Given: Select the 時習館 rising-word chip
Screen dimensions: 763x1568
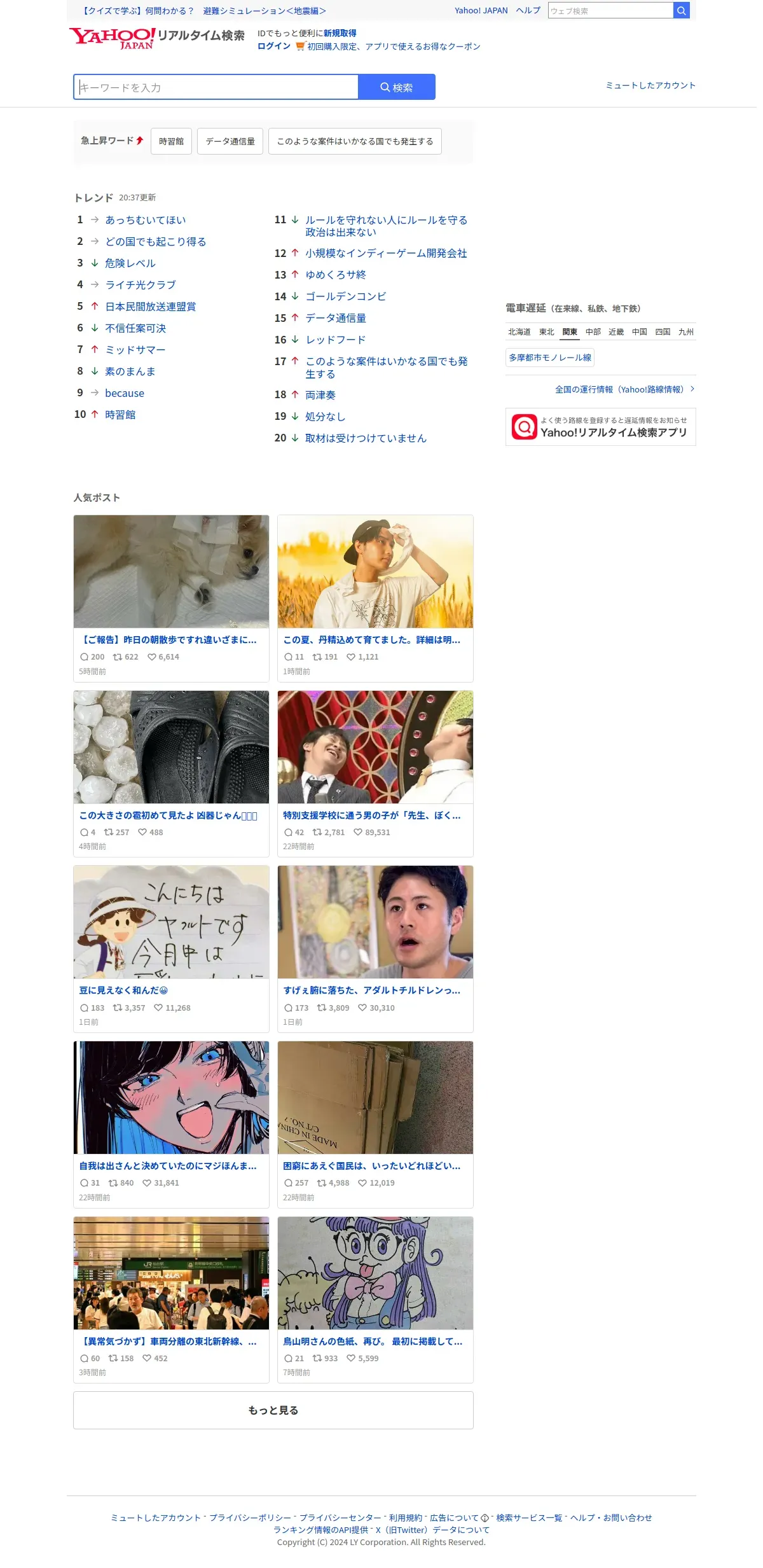Looking at the screenshot, I should 171,141.
